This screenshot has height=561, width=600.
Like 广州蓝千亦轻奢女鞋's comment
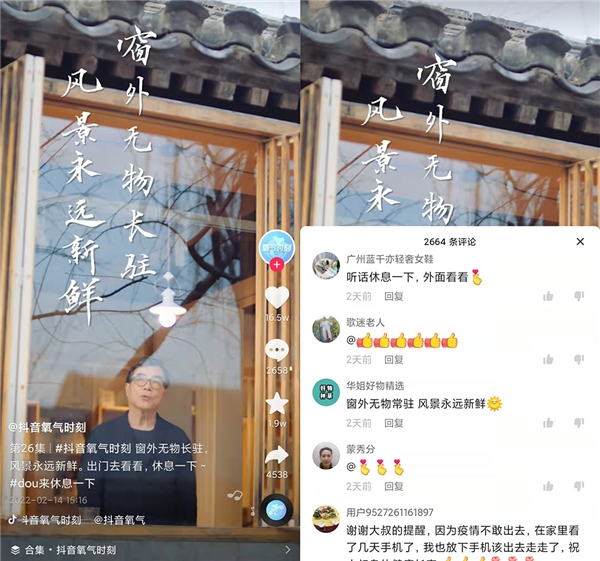pyautogui.click(x=548, y=296)
